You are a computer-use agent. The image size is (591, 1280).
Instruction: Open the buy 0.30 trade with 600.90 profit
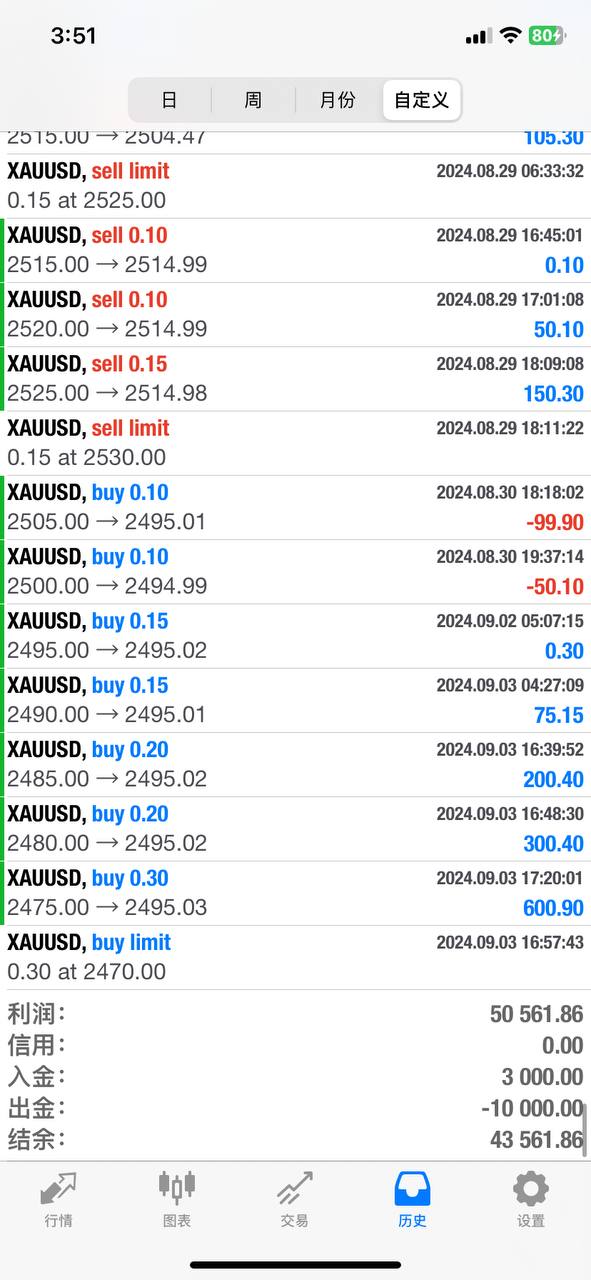[295, 894]
